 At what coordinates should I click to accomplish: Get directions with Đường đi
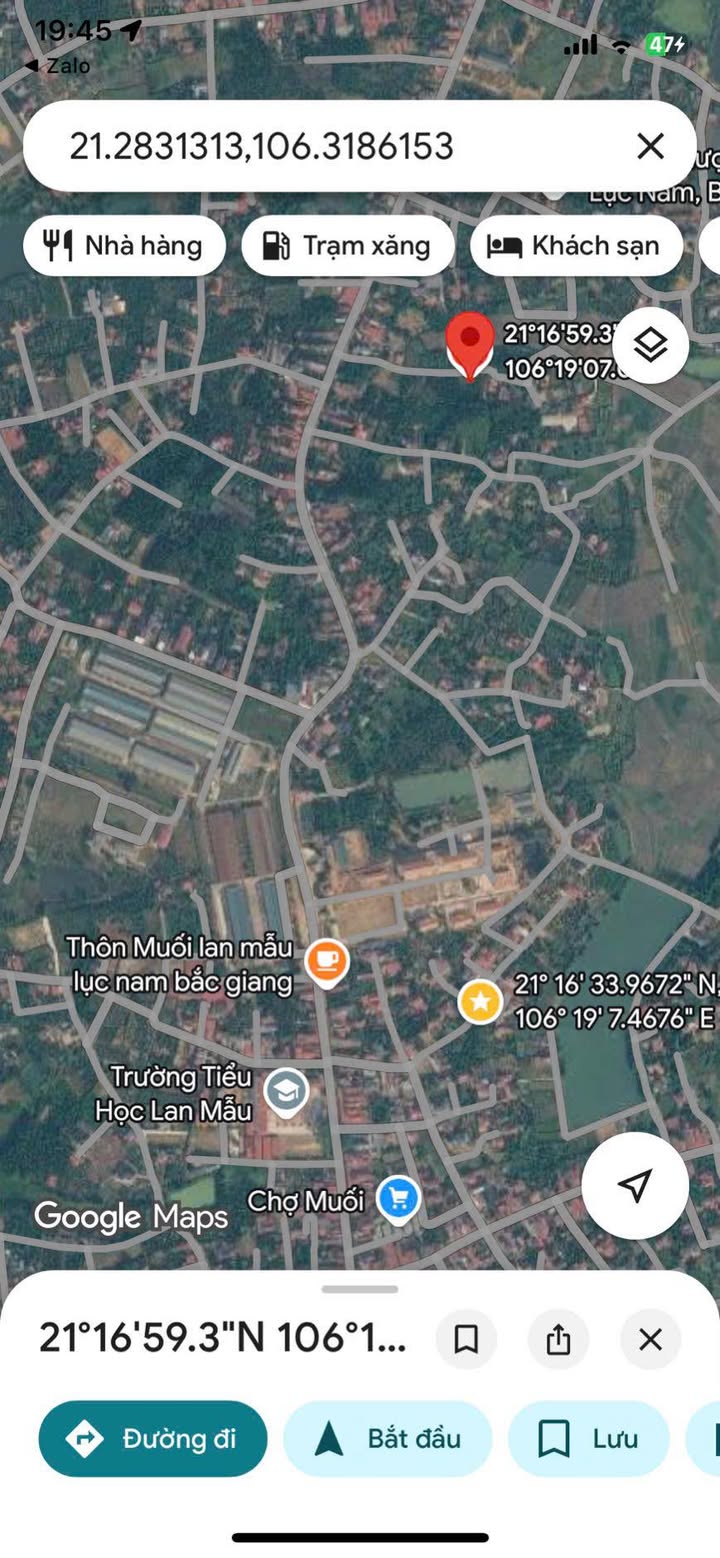click(153, 1439)
